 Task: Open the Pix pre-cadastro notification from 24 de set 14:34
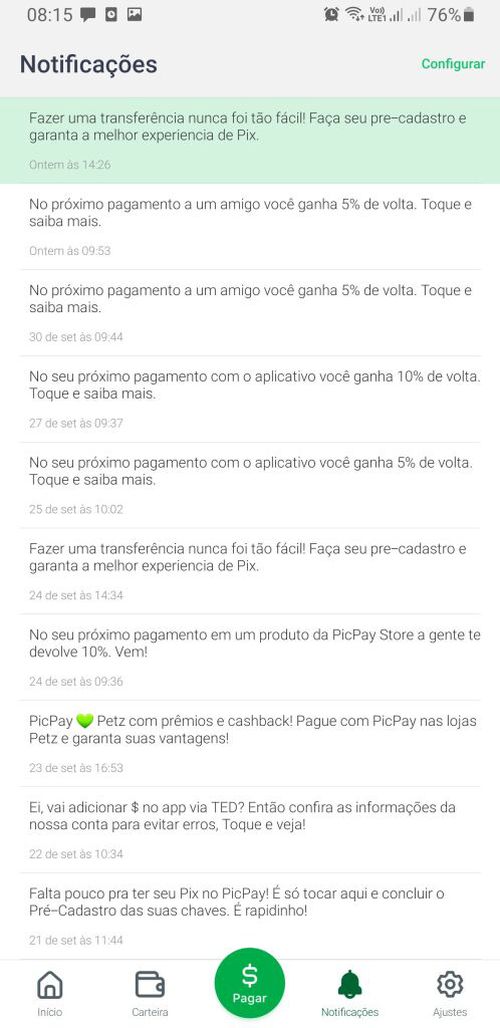250,571
